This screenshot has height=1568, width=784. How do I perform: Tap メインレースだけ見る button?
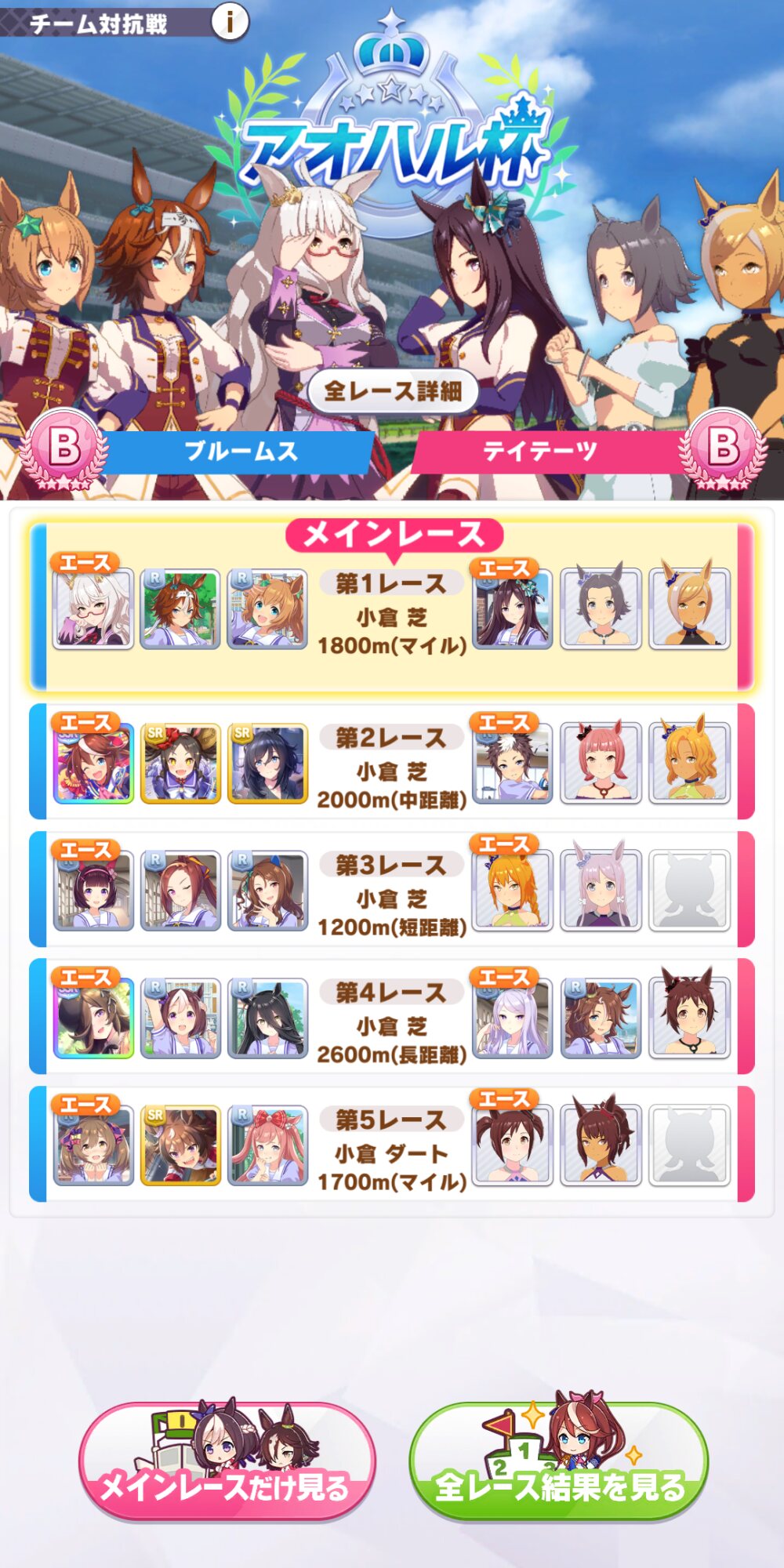click(x=227, y=1466)
